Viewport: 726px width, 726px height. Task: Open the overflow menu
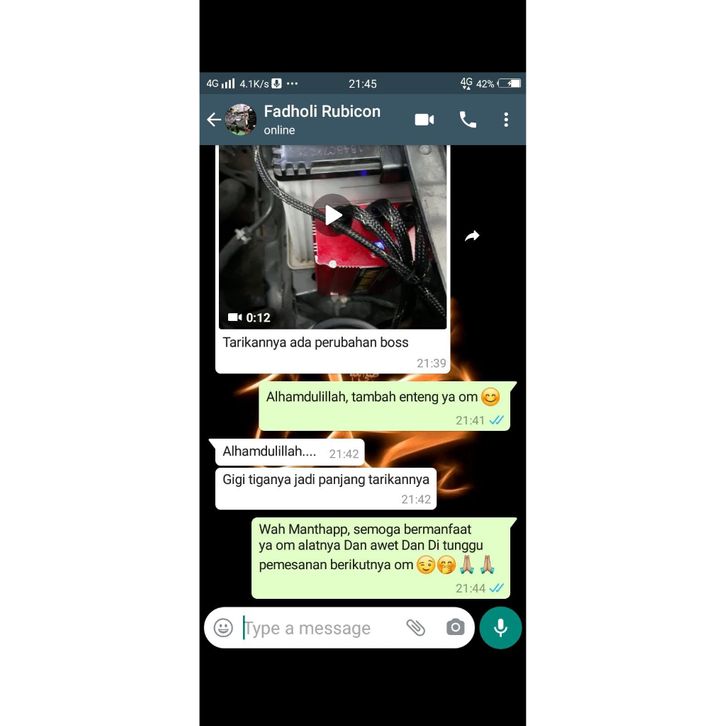click(x=506, y=120)
